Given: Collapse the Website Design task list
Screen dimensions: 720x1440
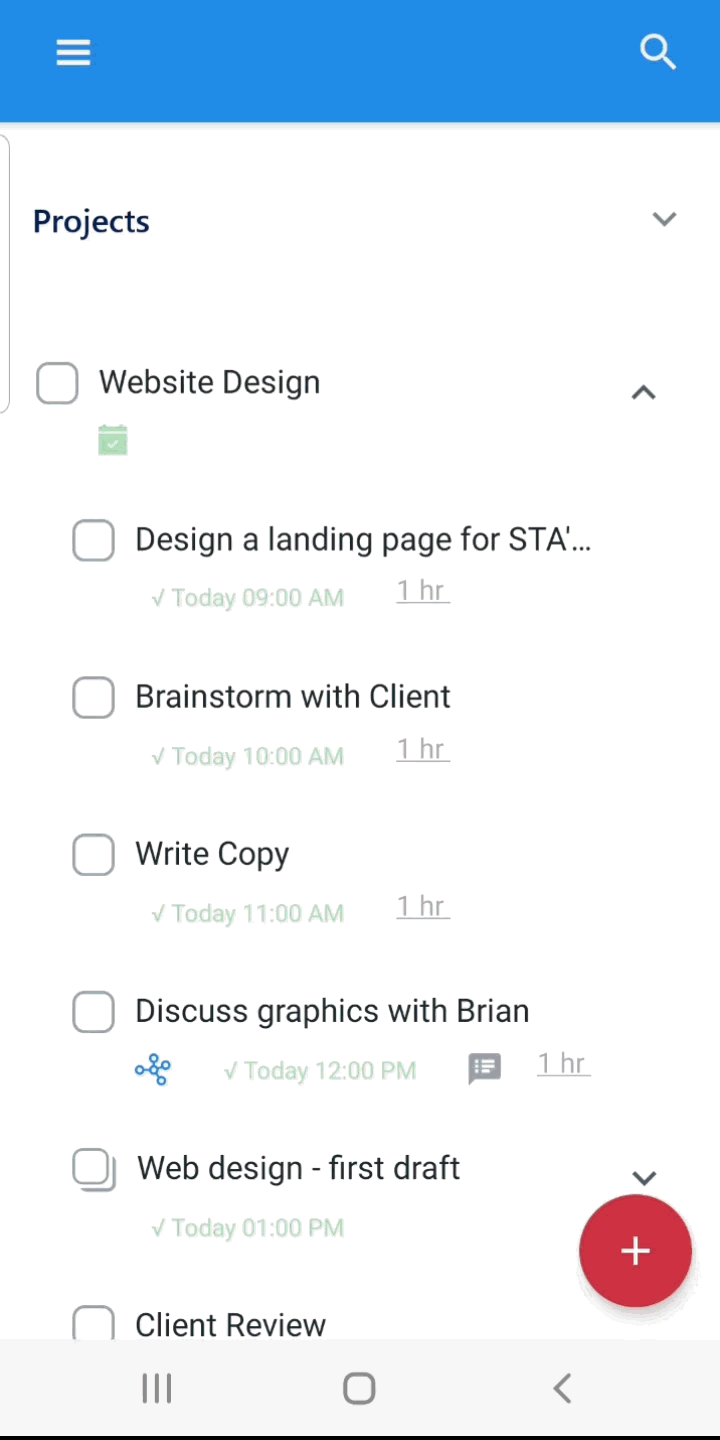Looking at the screenshot, I should [643, 392].
